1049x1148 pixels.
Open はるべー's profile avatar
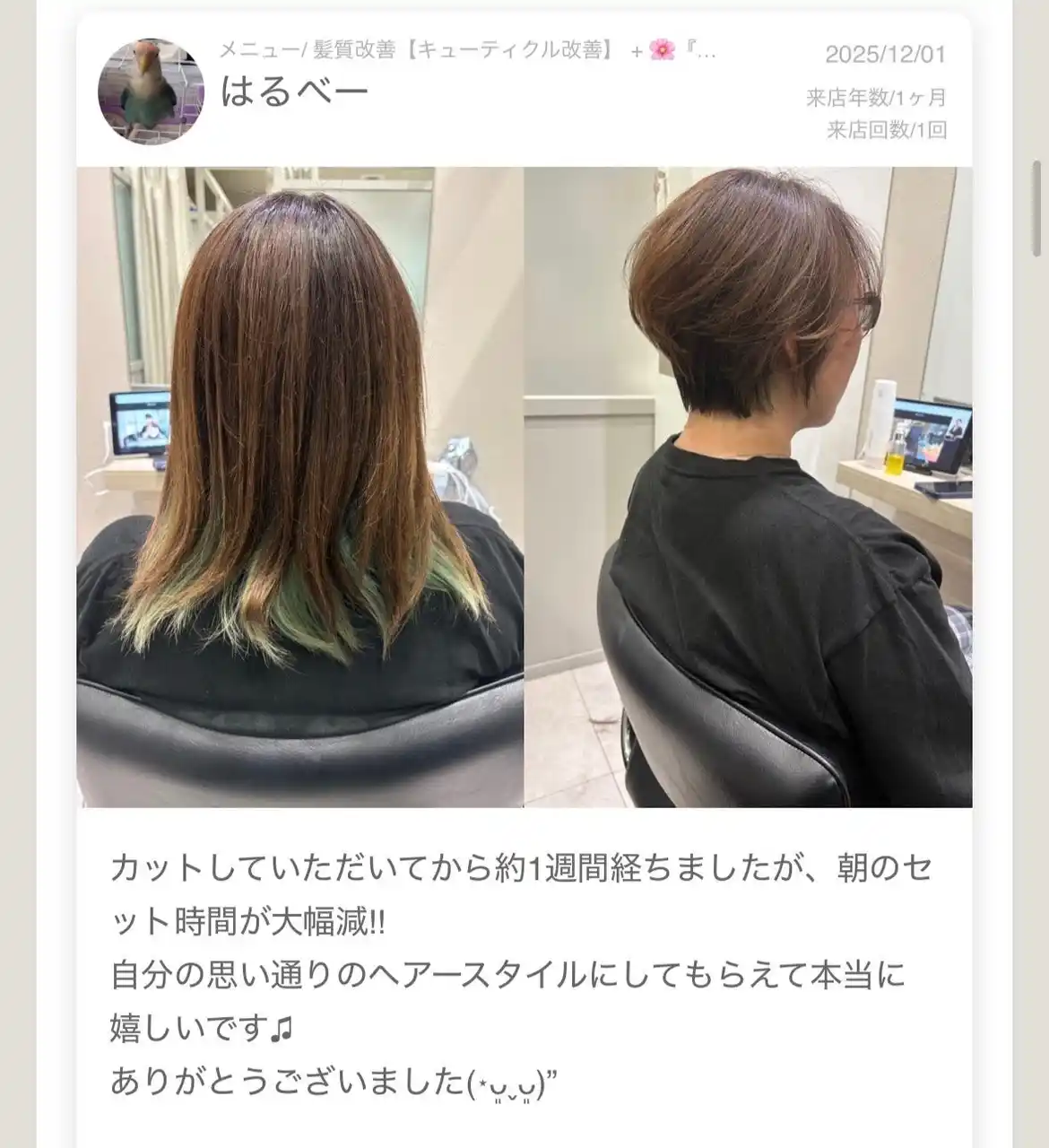click(x=151, y=91)
